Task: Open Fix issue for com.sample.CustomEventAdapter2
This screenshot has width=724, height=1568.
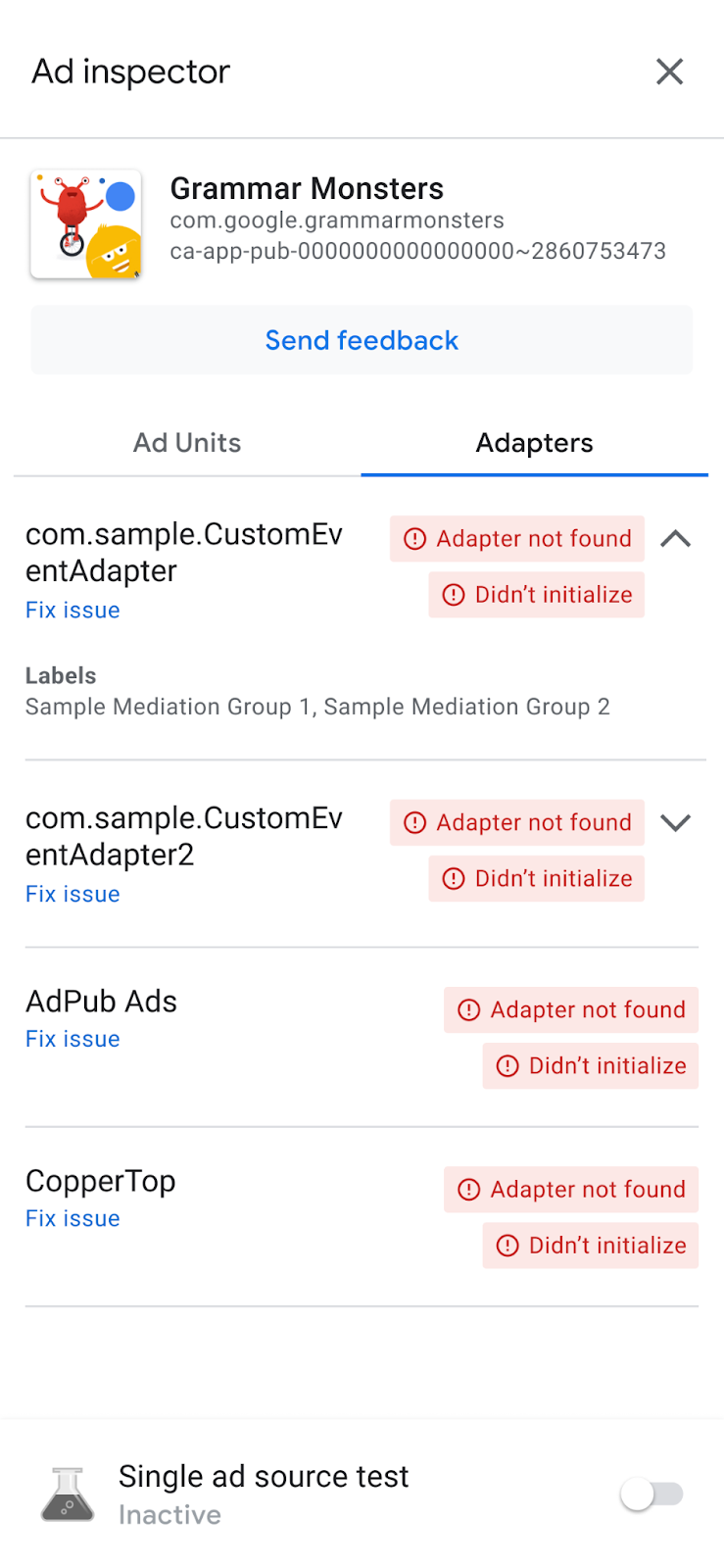Action: pyautogui.click(x=72, y=894)
